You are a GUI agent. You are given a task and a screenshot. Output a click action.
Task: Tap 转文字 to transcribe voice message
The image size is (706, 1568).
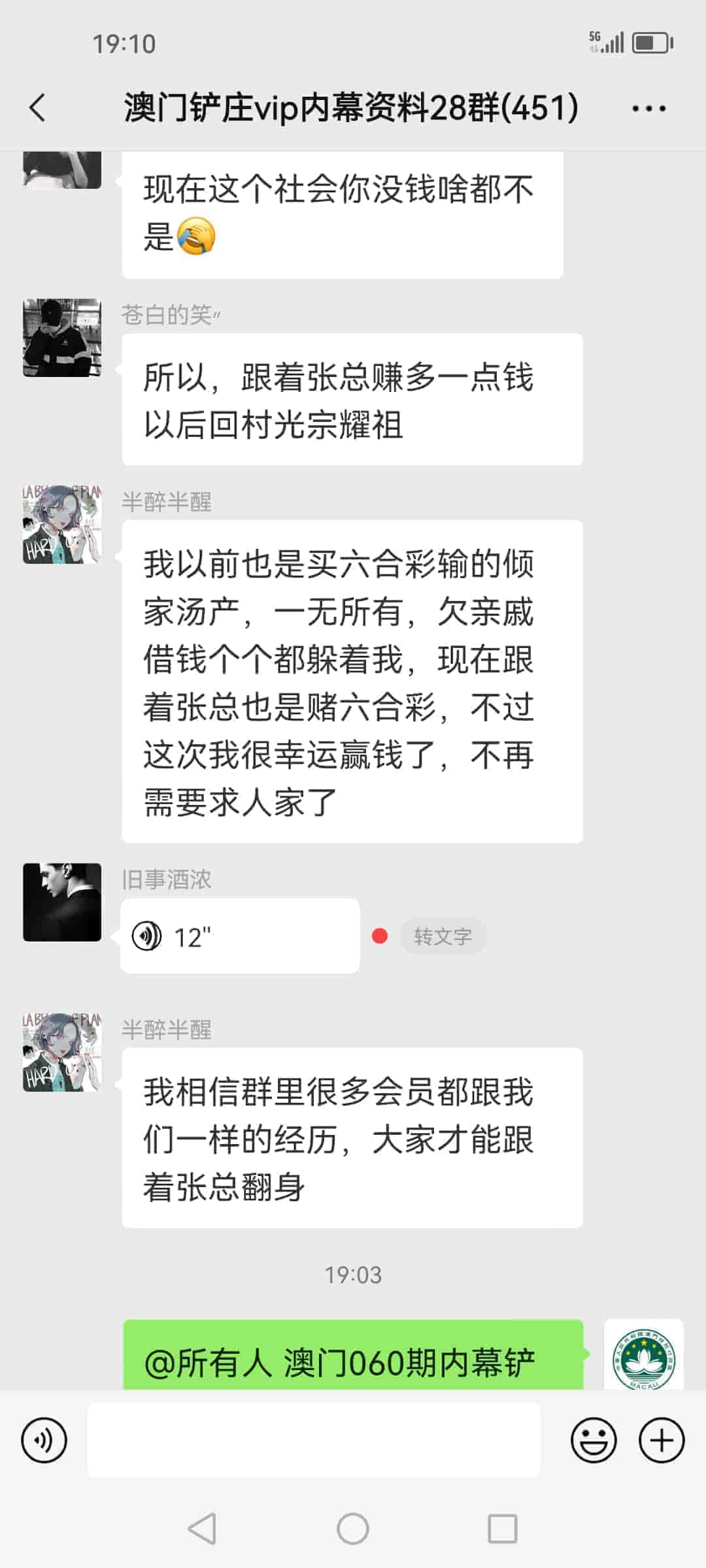[443, 936]
